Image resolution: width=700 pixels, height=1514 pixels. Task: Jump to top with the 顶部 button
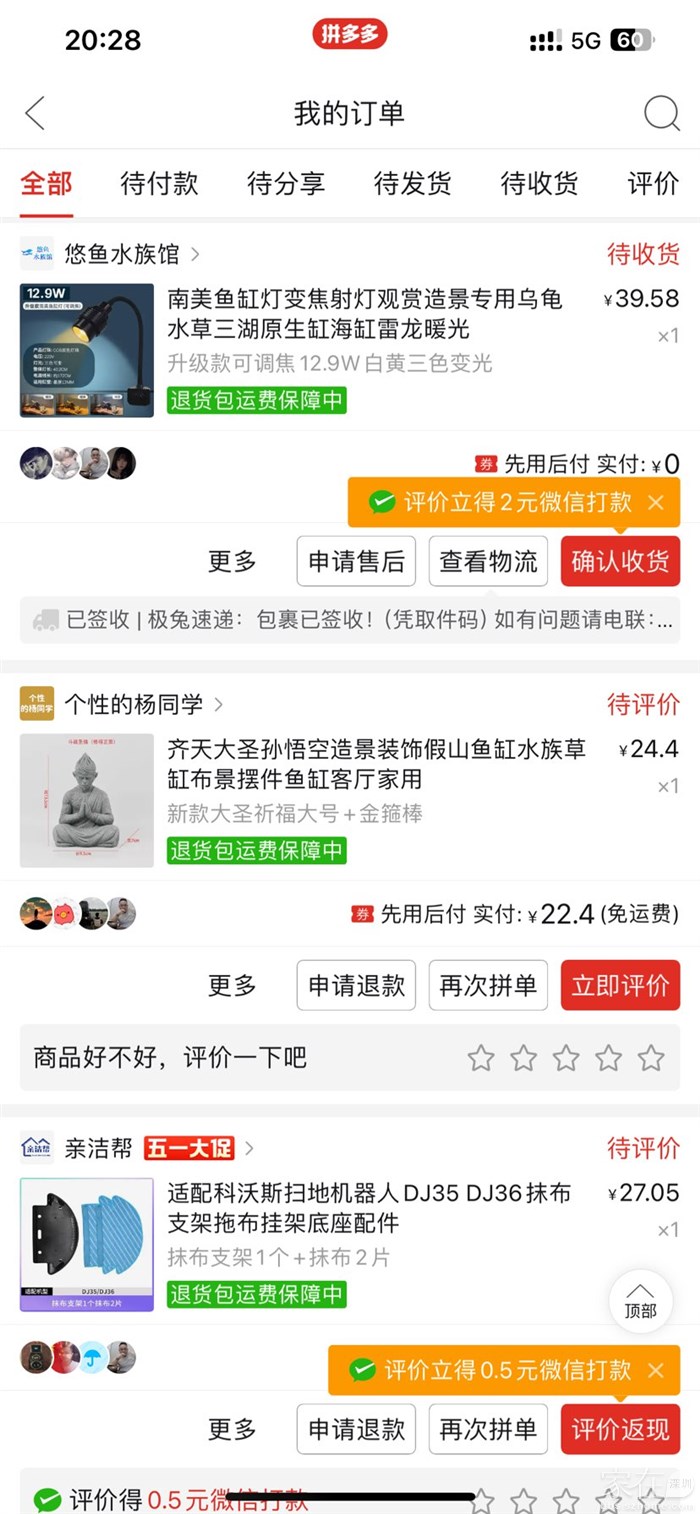click(640, 1300)
